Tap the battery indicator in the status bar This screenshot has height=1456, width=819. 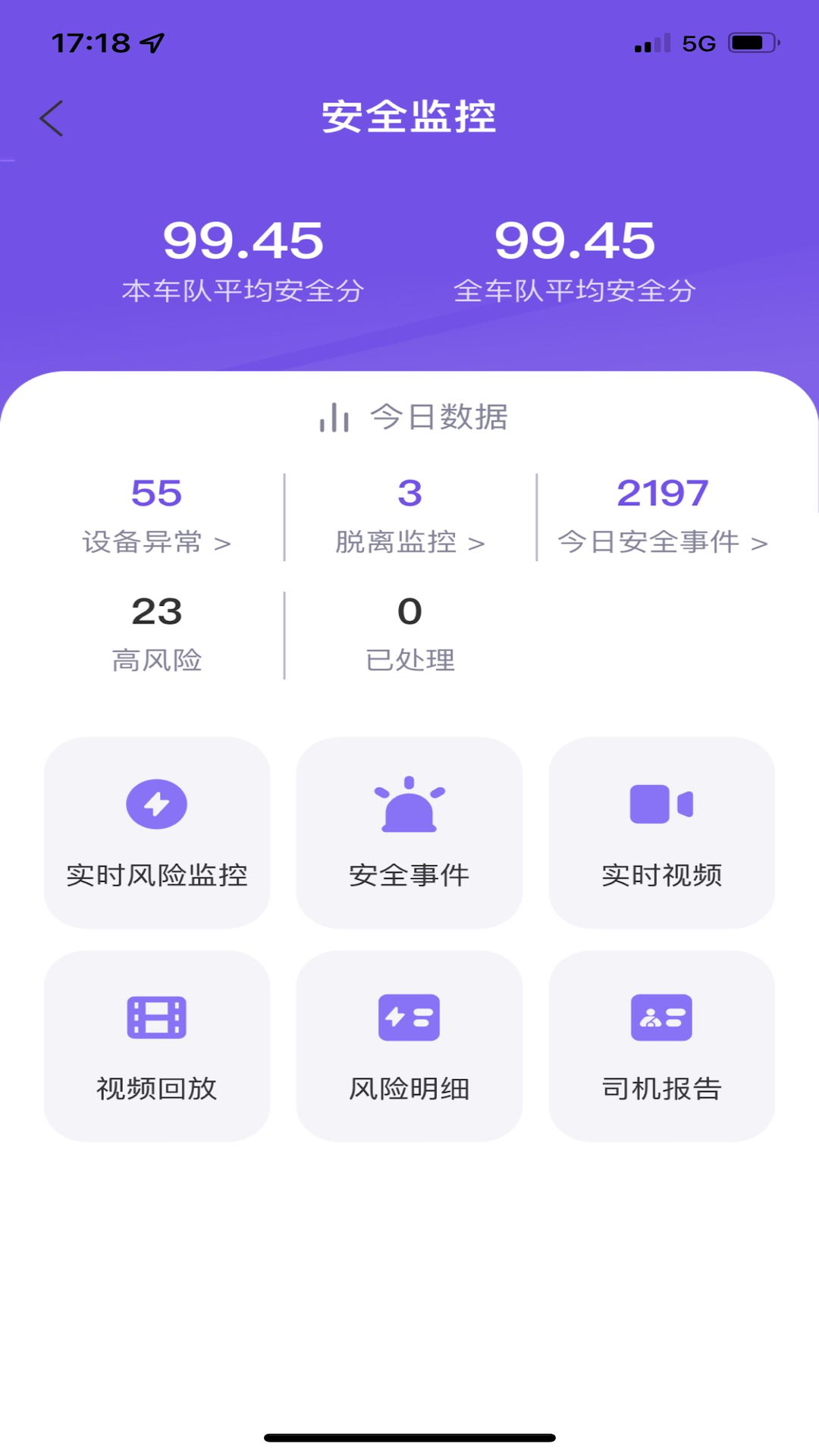pos(751,43)
